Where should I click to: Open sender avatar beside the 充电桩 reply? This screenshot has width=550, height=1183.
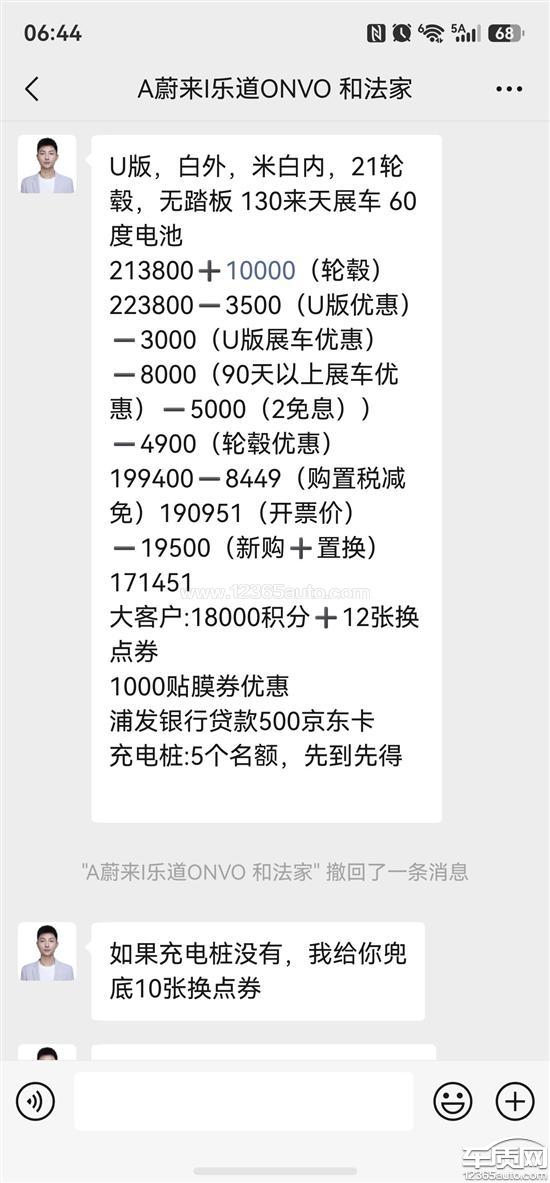(x=47, y=951)
